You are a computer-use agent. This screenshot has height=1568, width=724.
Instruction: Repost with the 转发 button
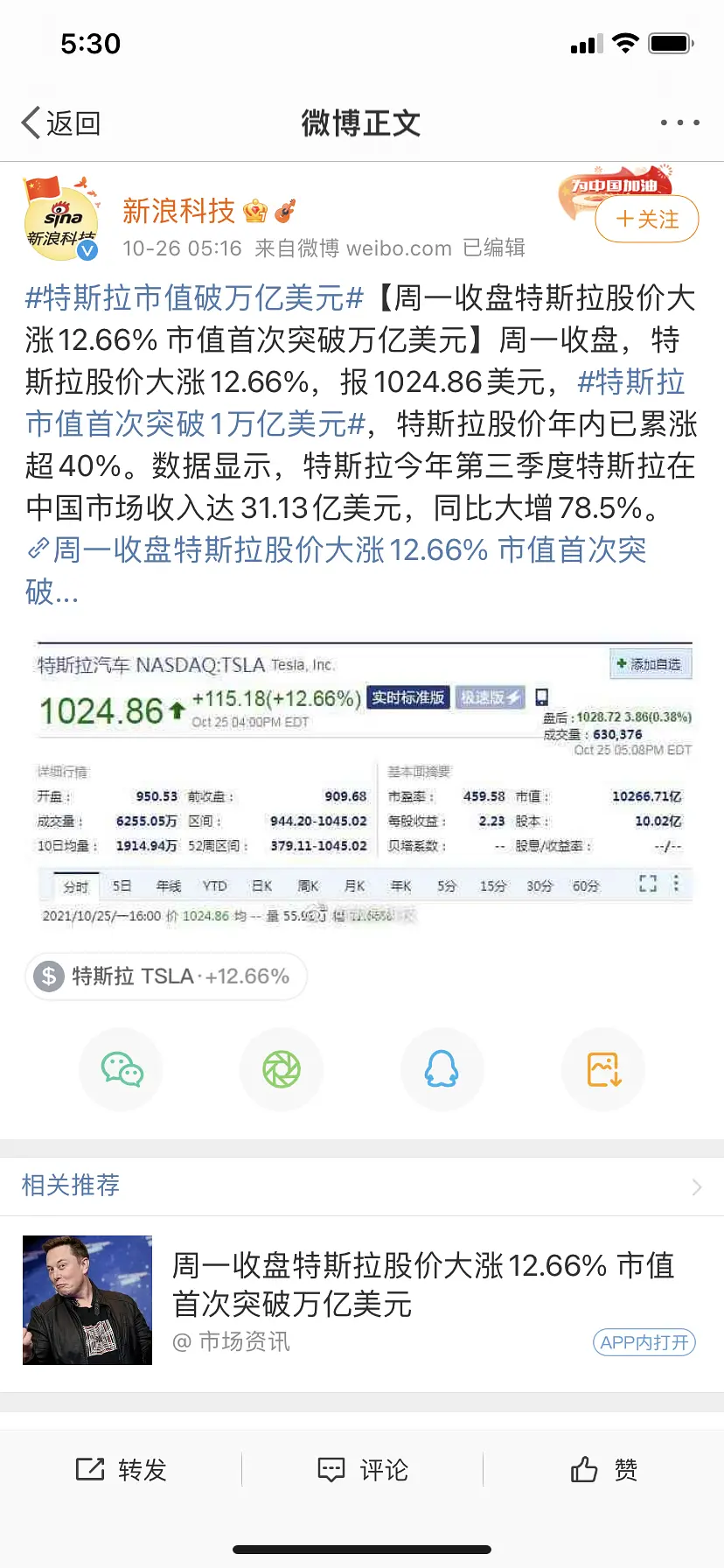pos(122,1470)
